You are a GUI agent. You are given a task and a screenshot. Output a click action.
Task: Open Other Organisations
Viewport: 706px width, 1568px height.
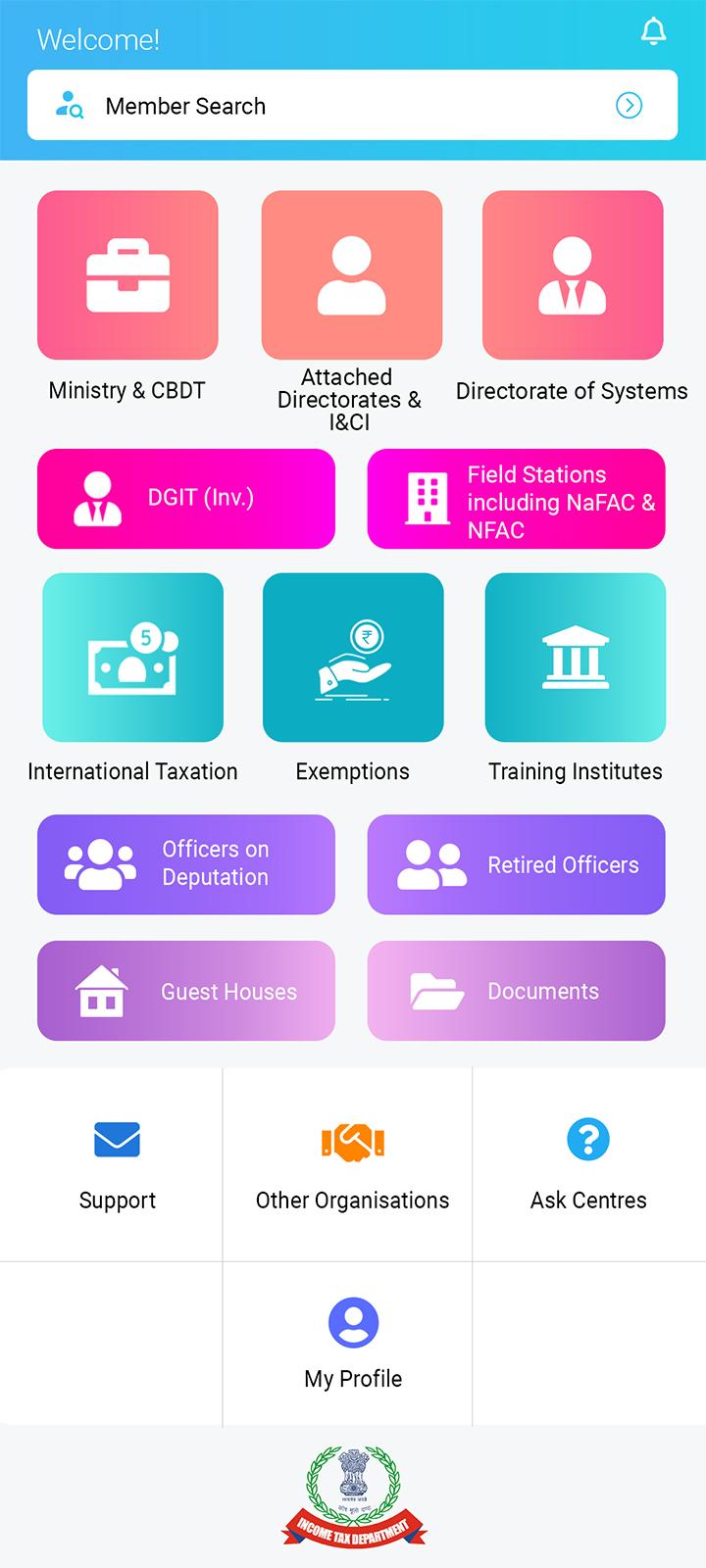(352, 1164)
